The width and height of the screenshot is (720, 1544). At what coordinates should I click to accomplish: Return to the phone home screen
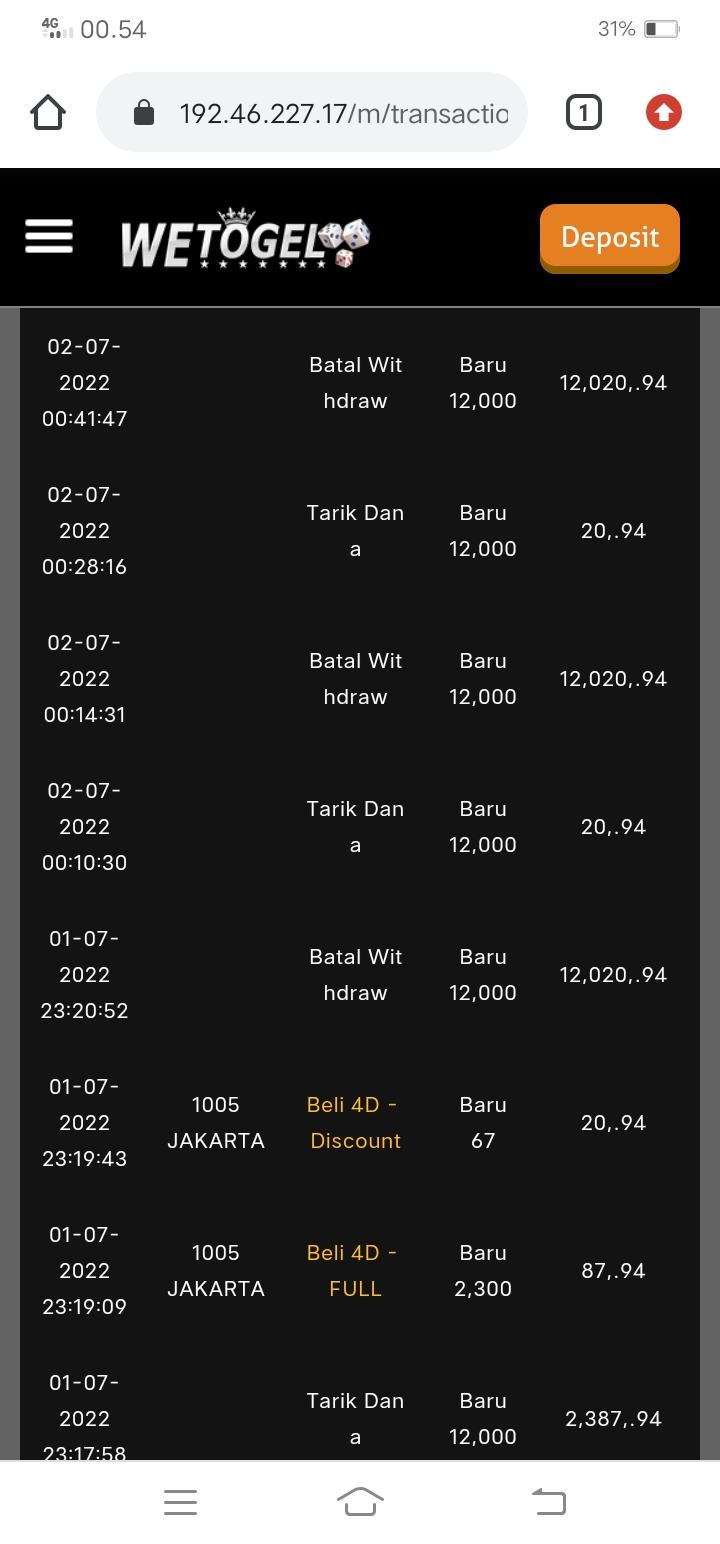click(x=360, y=1501)
